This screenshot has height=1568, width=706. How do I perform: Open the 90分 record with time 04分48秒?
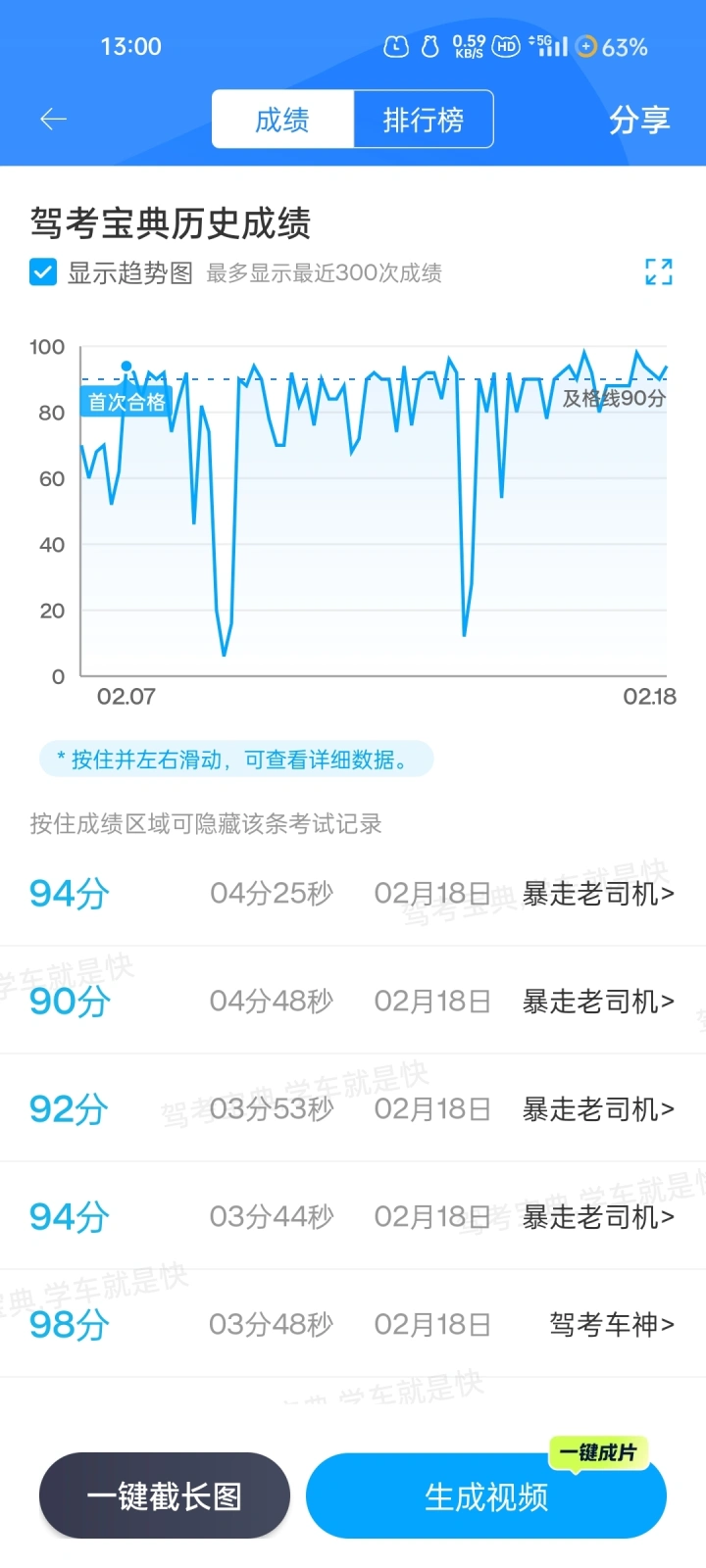click(353, 1001)
